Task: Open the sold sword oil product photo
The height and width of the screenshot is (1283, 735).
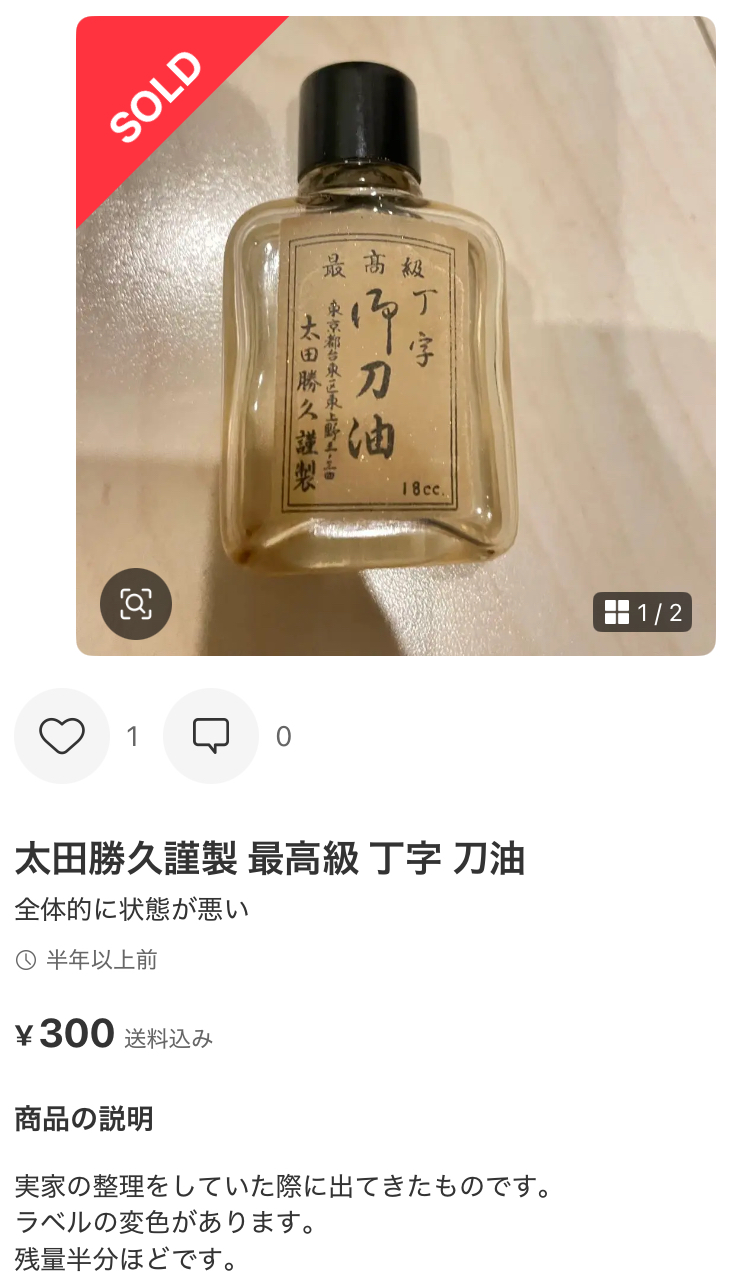Action: (396, 335)
